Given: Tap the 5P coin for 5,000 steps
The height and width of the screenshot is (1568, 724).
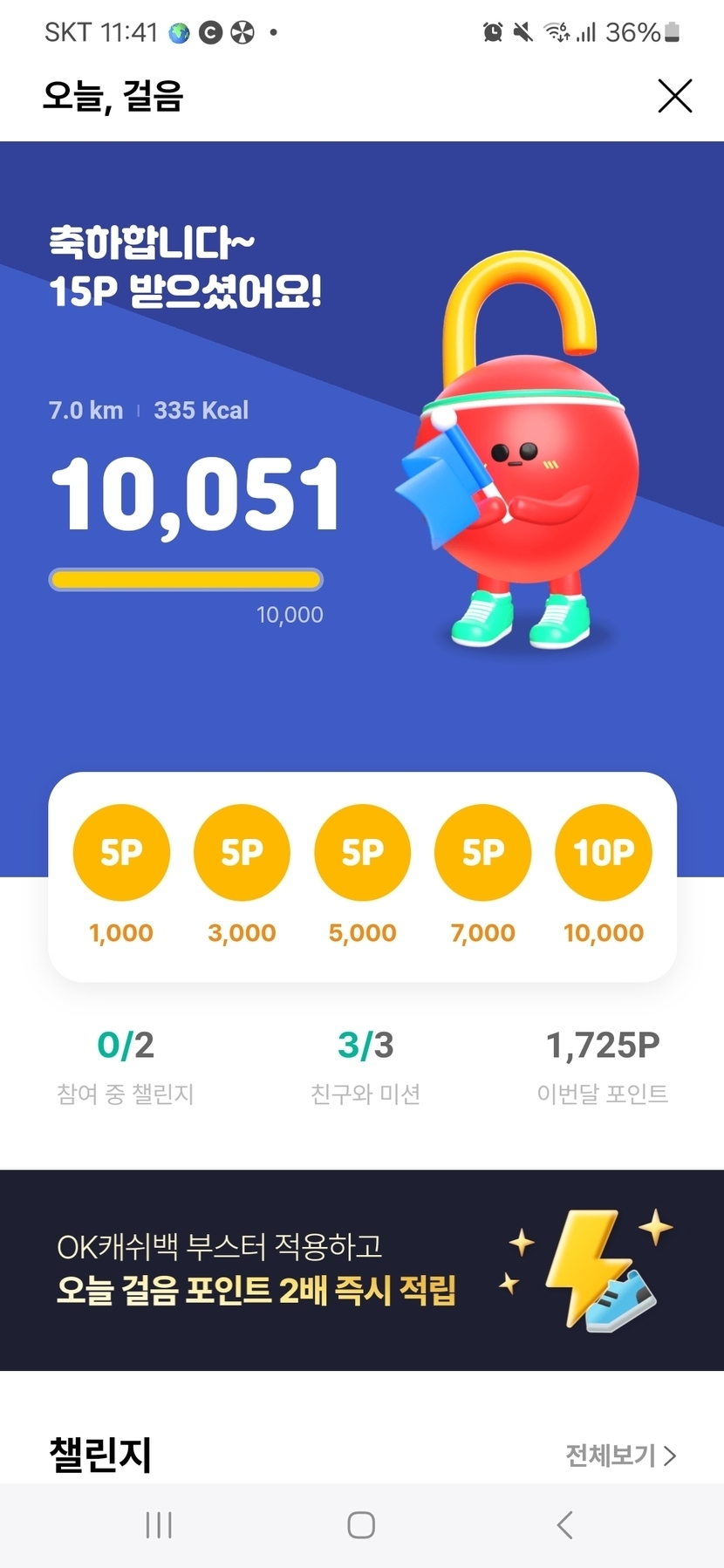Looking at the screenshot, I should [362, 852].
